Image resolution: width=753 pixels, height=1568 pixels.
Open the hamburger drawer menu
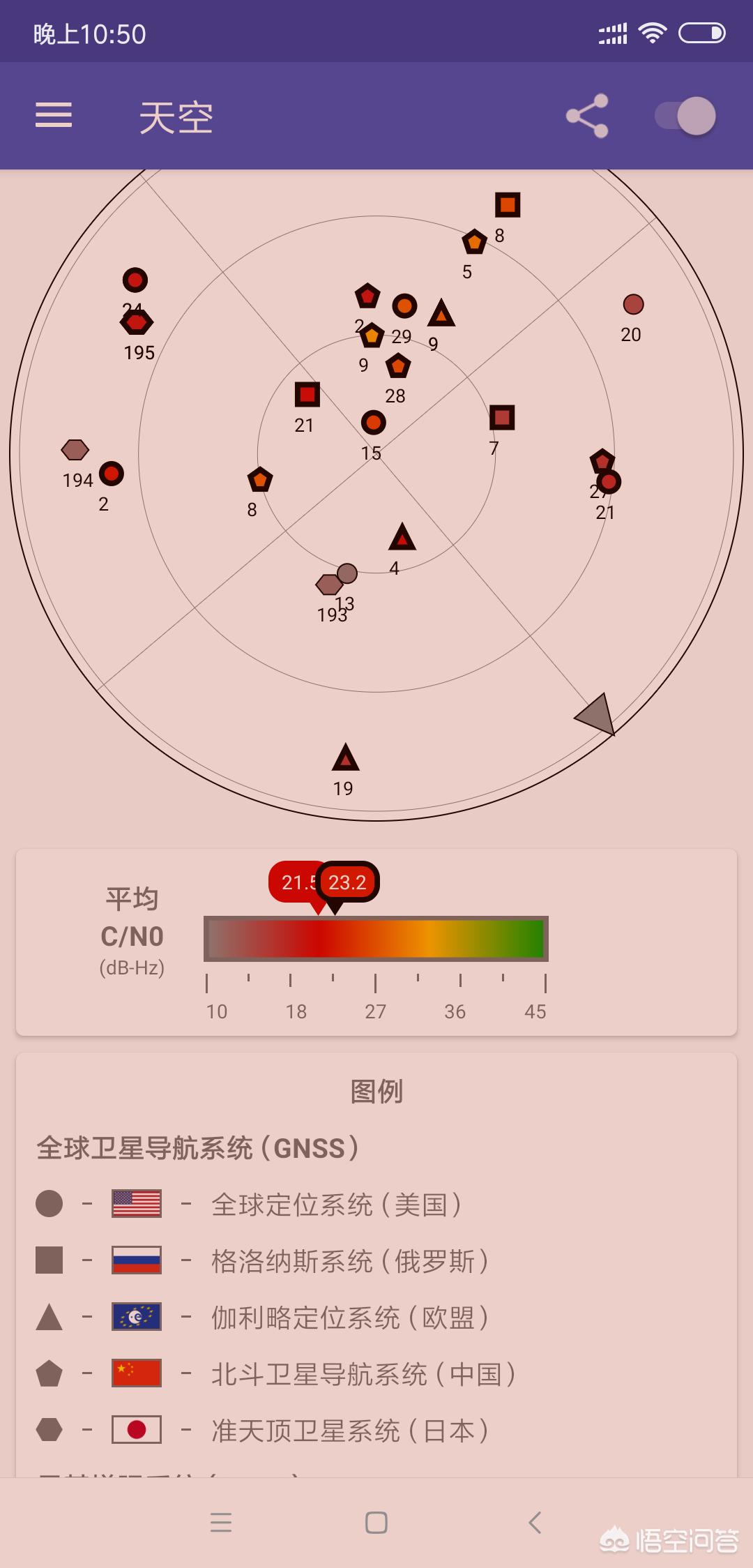pyautogui.click(x=54, y=115)
